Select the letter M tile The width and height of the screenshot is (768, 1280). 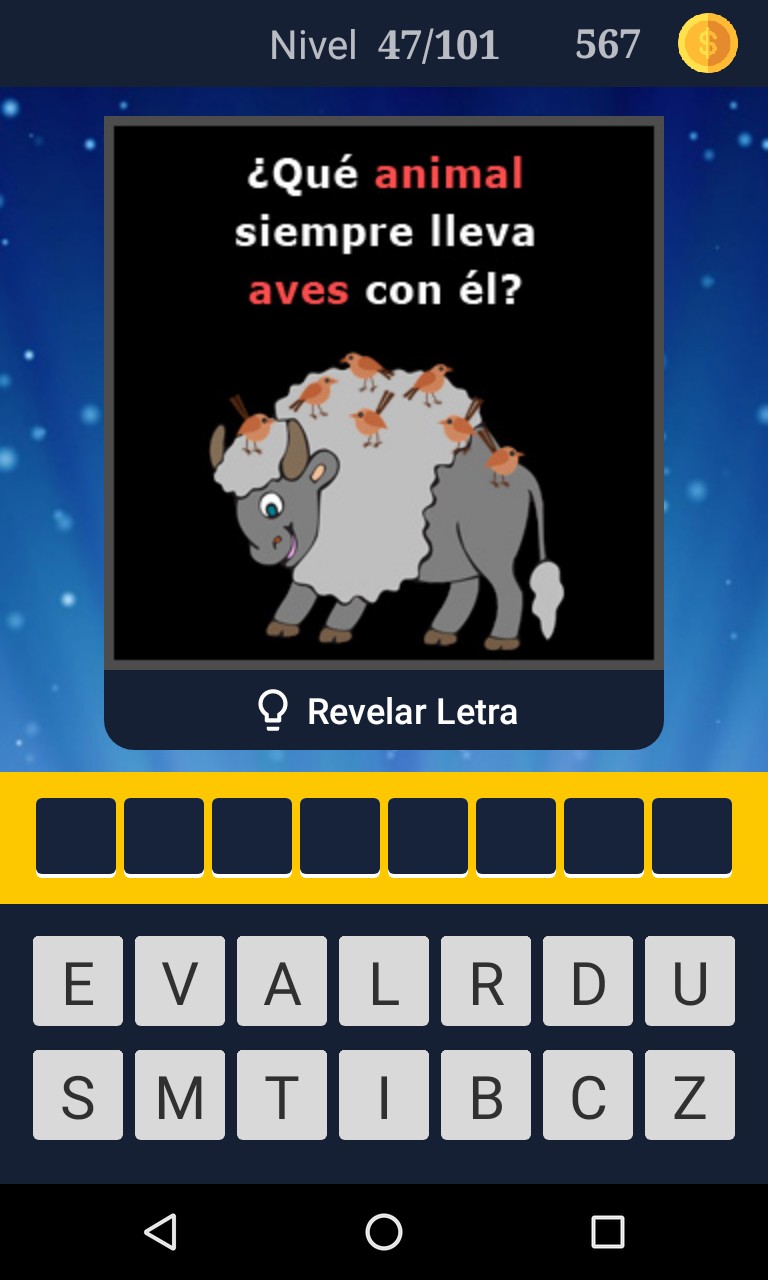point(180,1095)
